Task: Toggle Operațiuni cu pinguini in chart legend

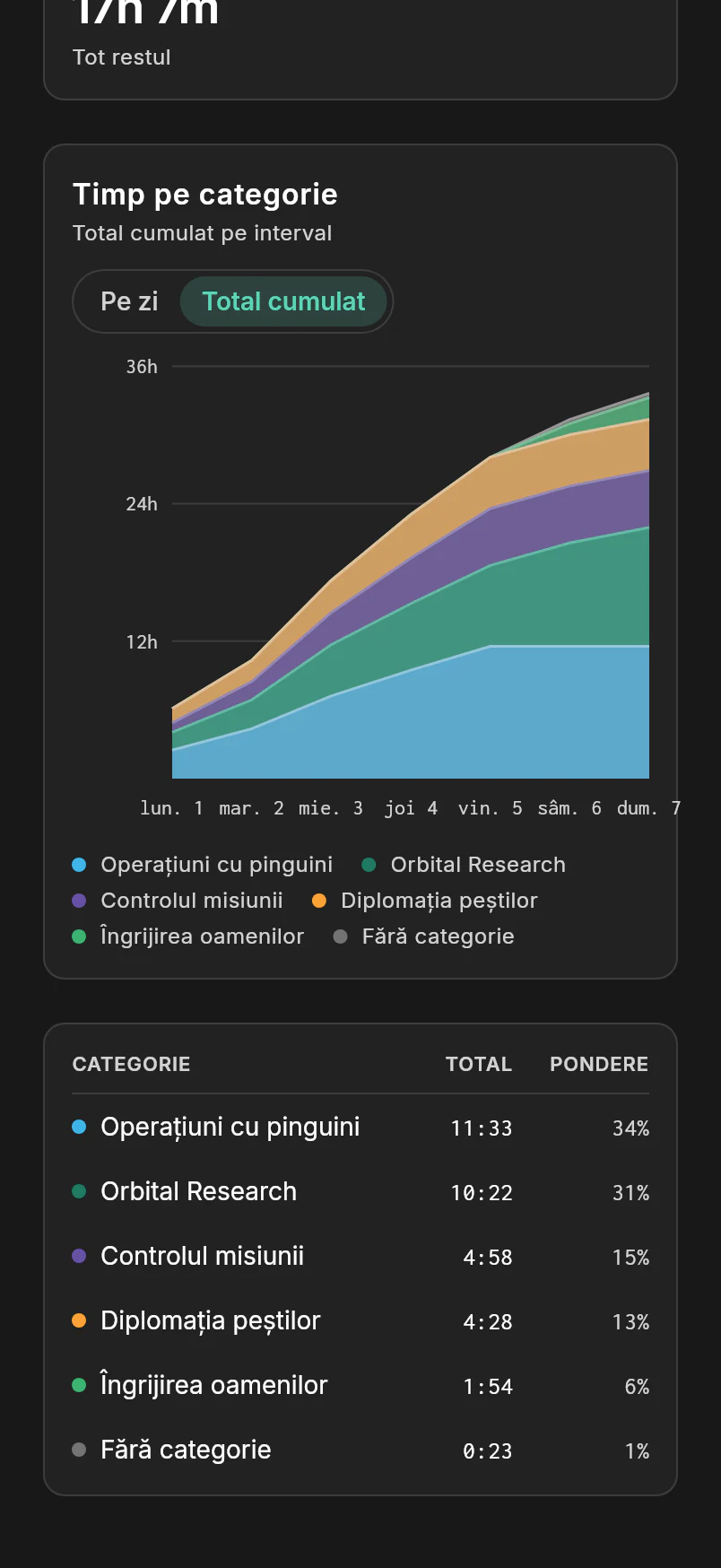Action: pyautogui.click(x=203, y=865)
